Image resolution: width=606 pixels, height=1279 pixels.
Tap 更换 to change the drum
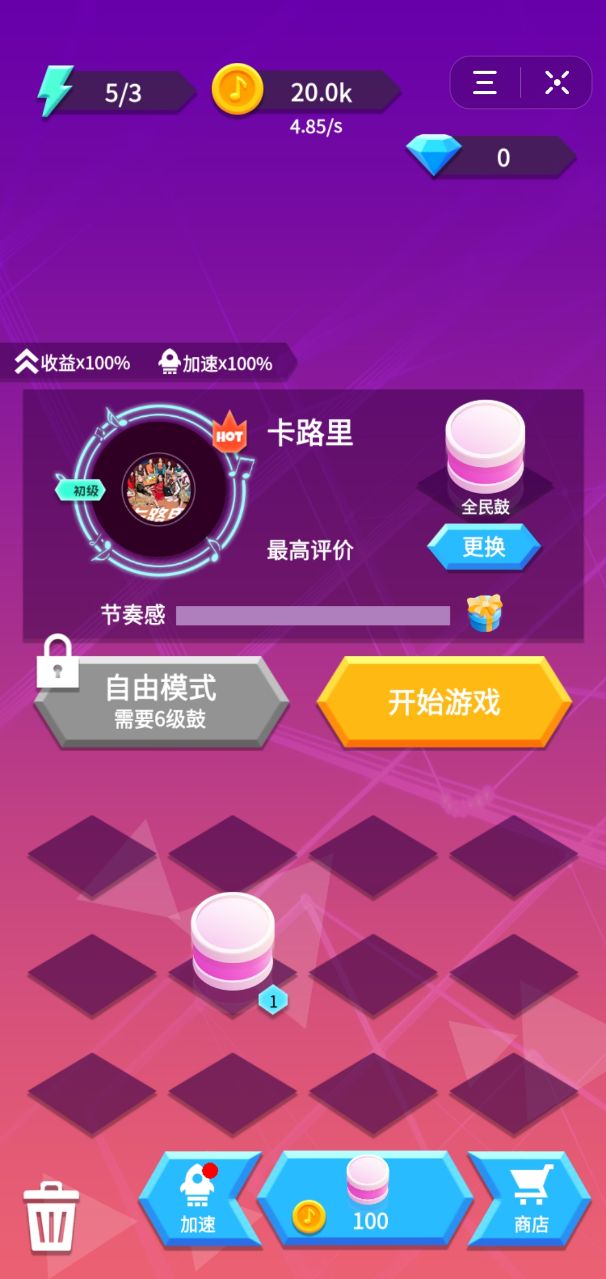(x=484, y=546)
